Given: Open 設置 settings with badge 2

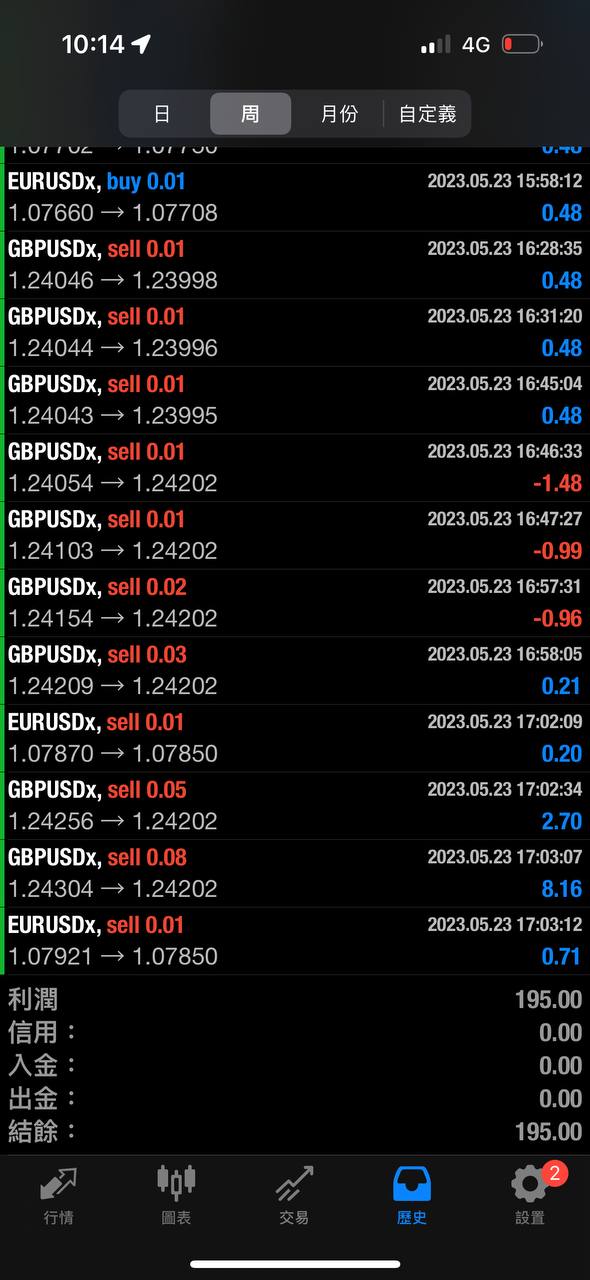Looking at the screenshot, I should click(530, 1195).
